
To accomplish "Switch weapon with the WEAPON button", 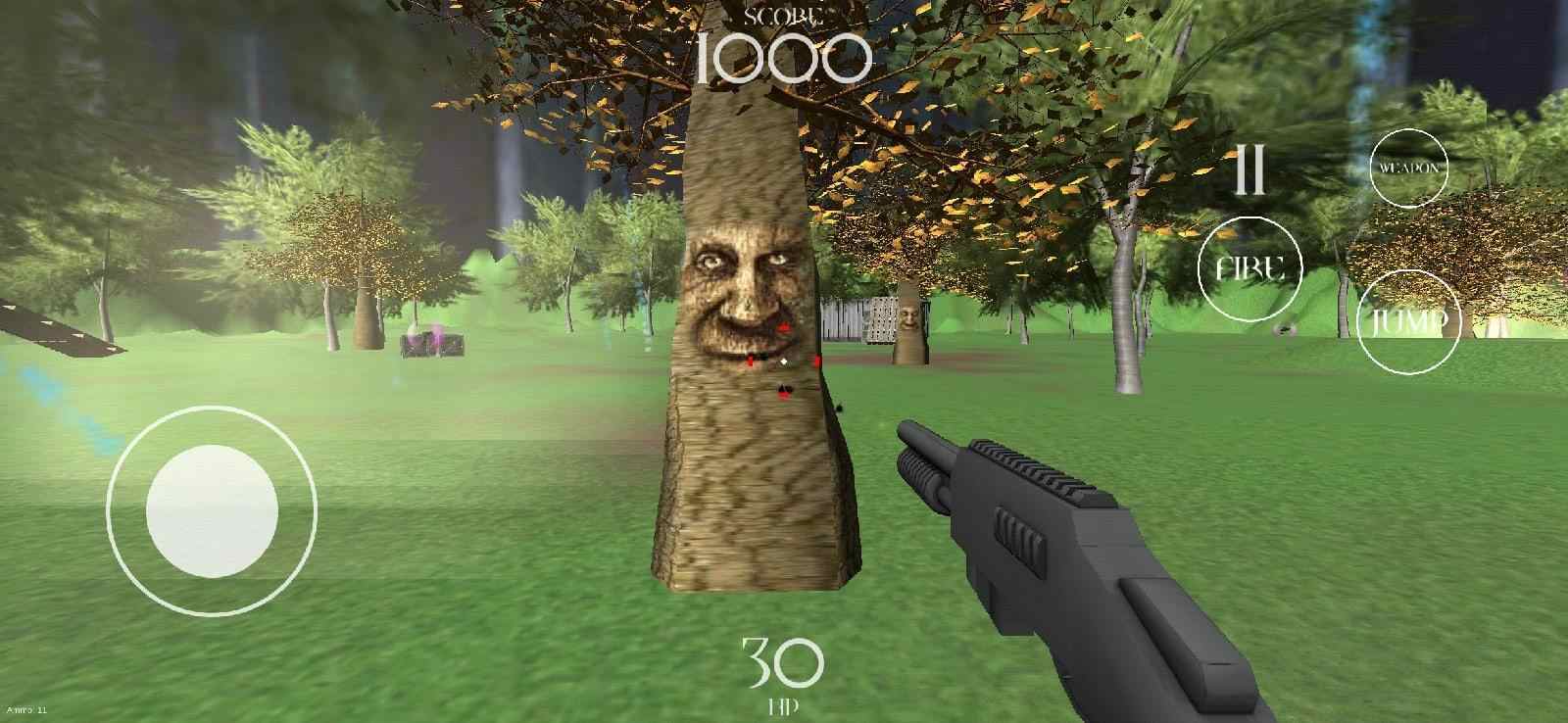I will click(1408, 168).
